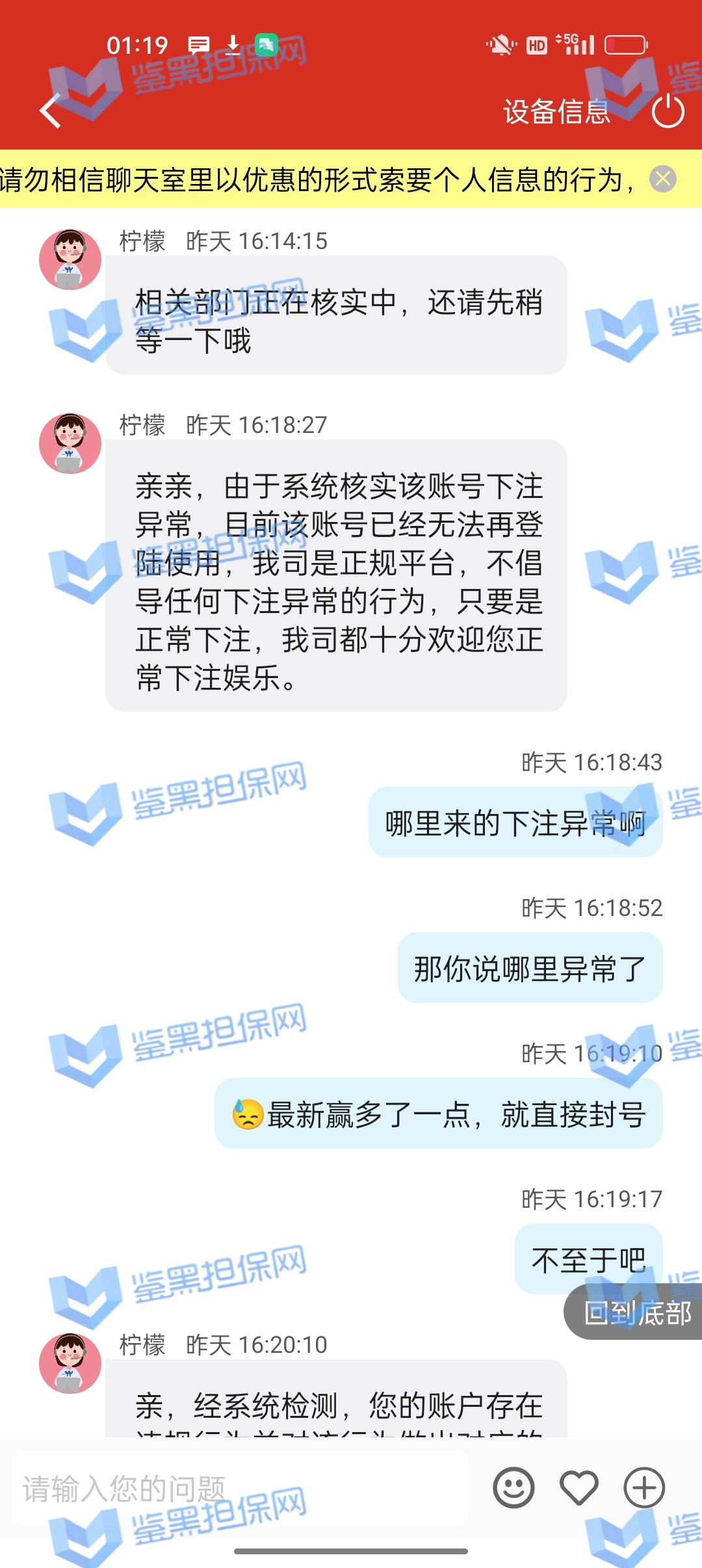Tap the power icon to end chat
The height and width of the screenshot is (1568, 702).
pyautogui.click(x=668, y=112)
